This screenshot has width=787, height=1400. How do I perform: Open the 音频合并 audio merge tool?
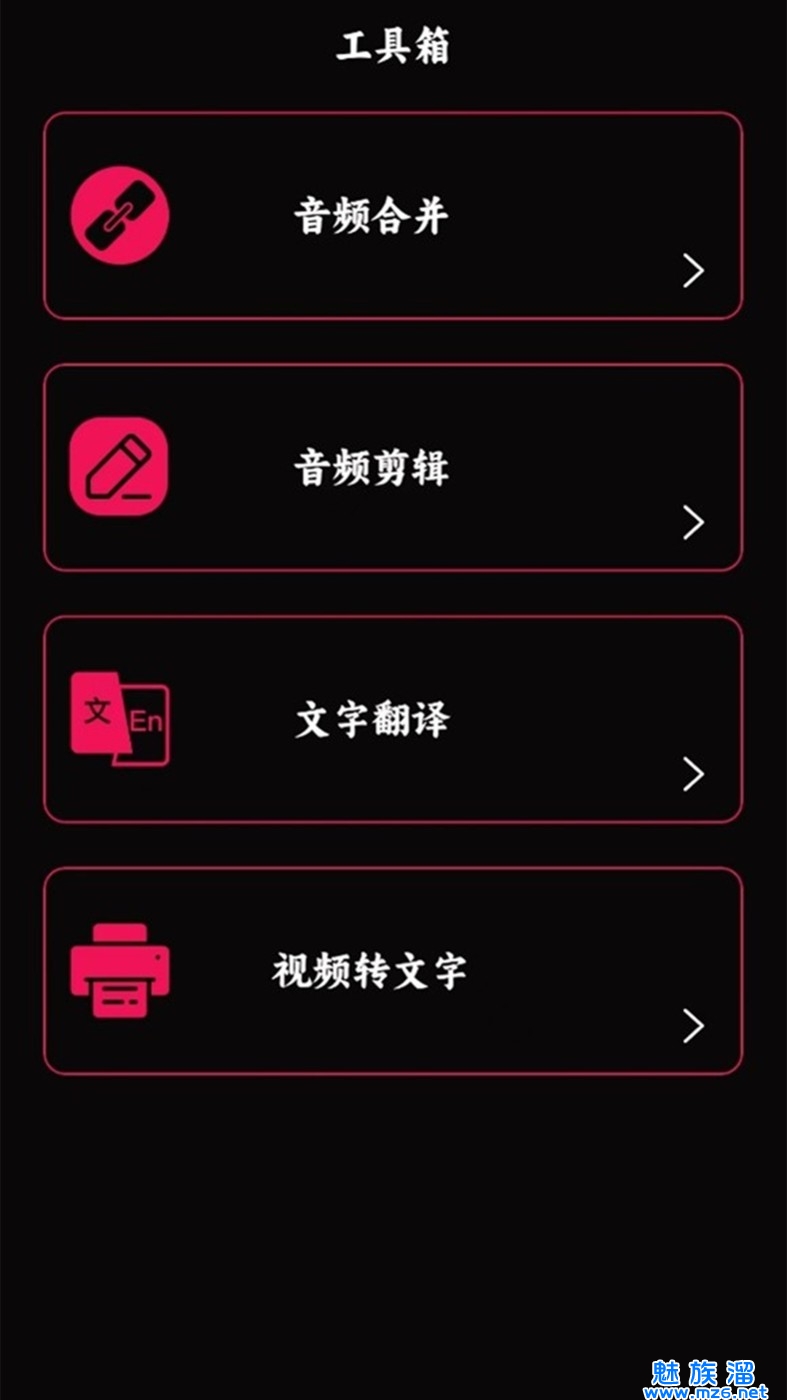(392, 216)
